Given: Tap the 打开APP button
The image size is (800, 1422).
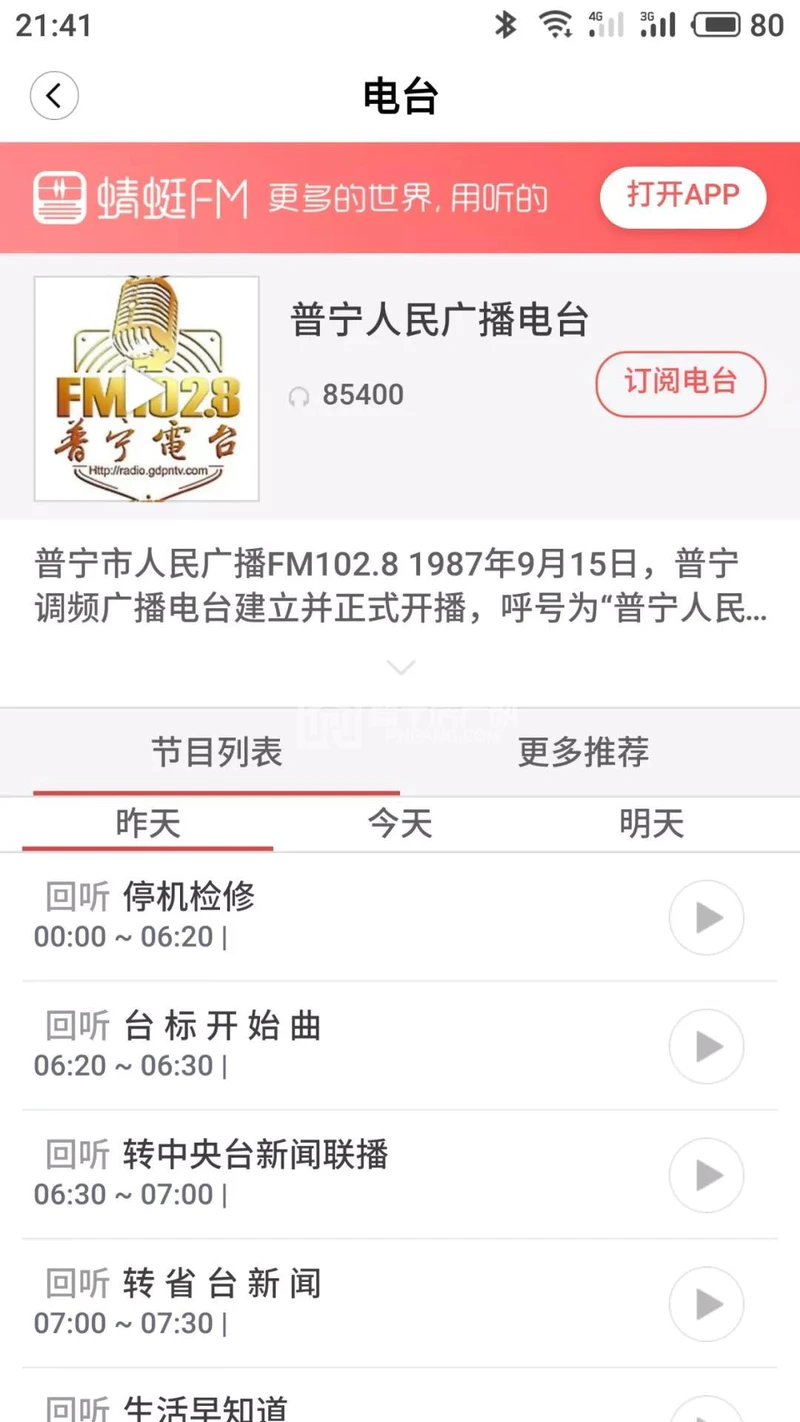Looking at the screenshot, I should pyautogui.click(x=682, y=197).
